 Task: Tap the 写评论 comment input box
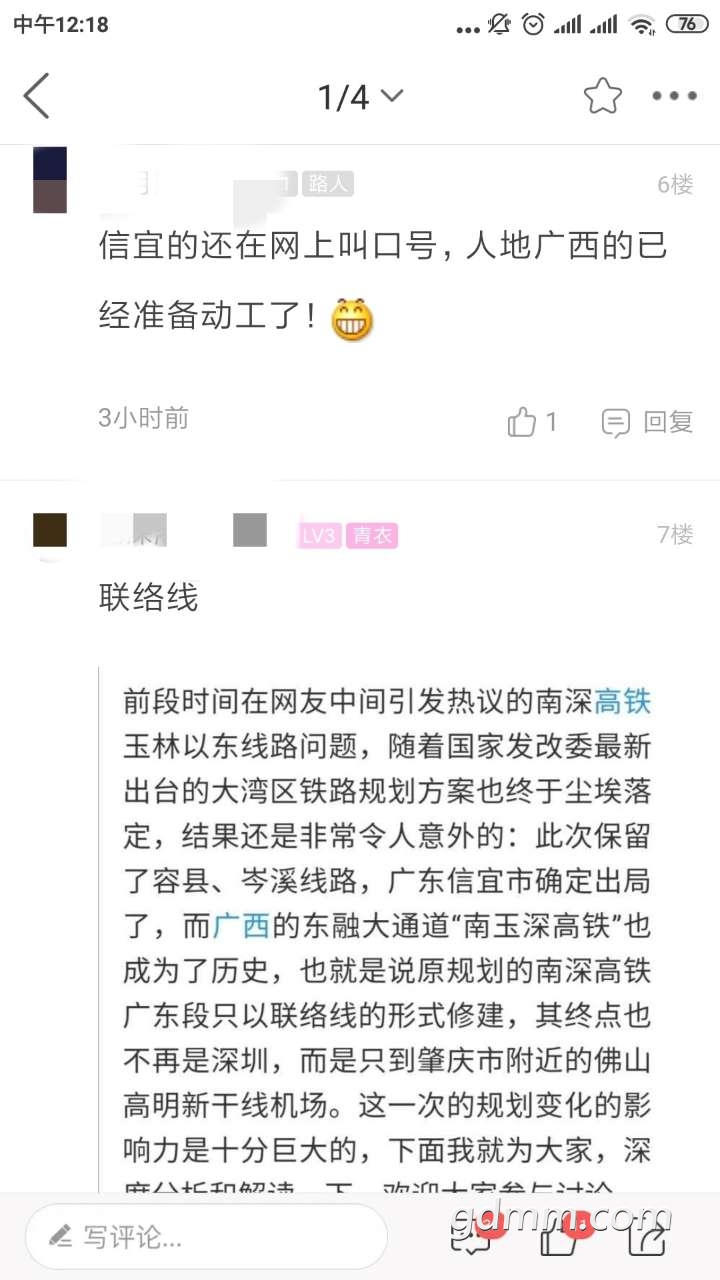click(x=205, y=1237)
